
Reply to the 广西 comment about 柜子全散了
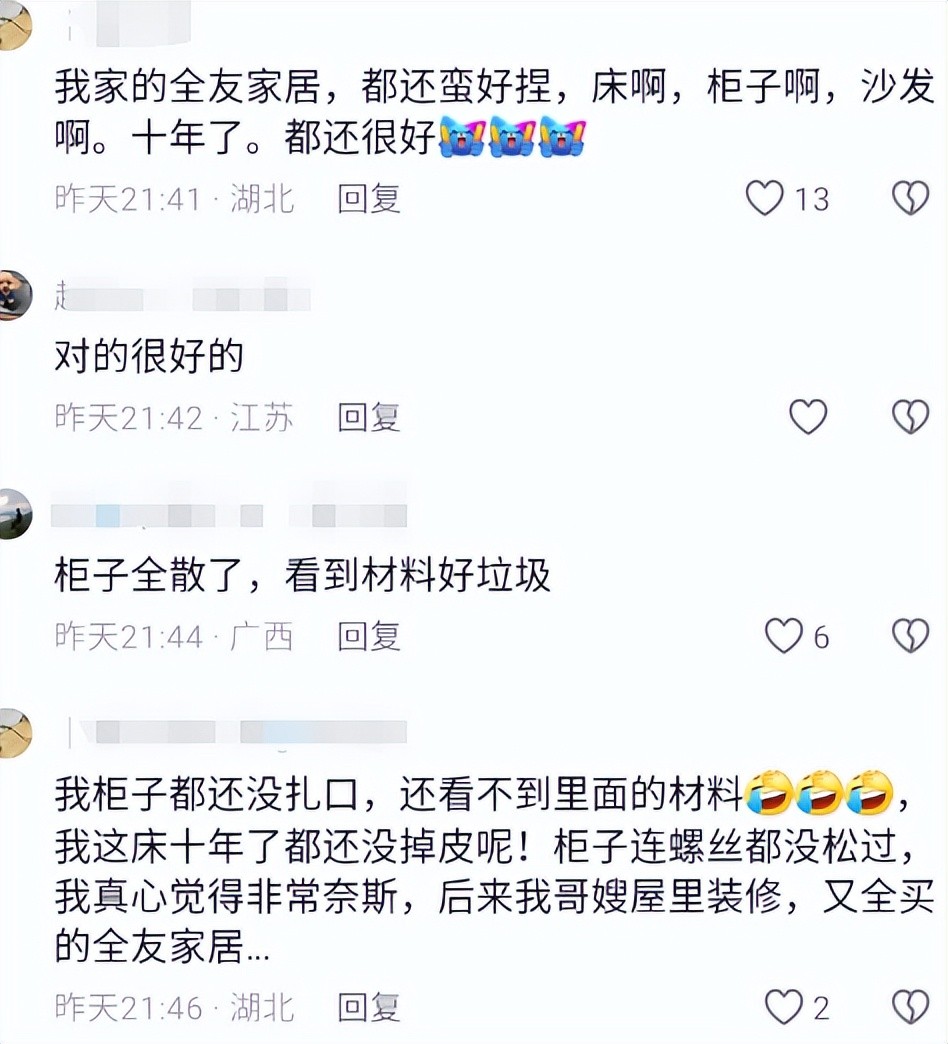coord(368,636)
